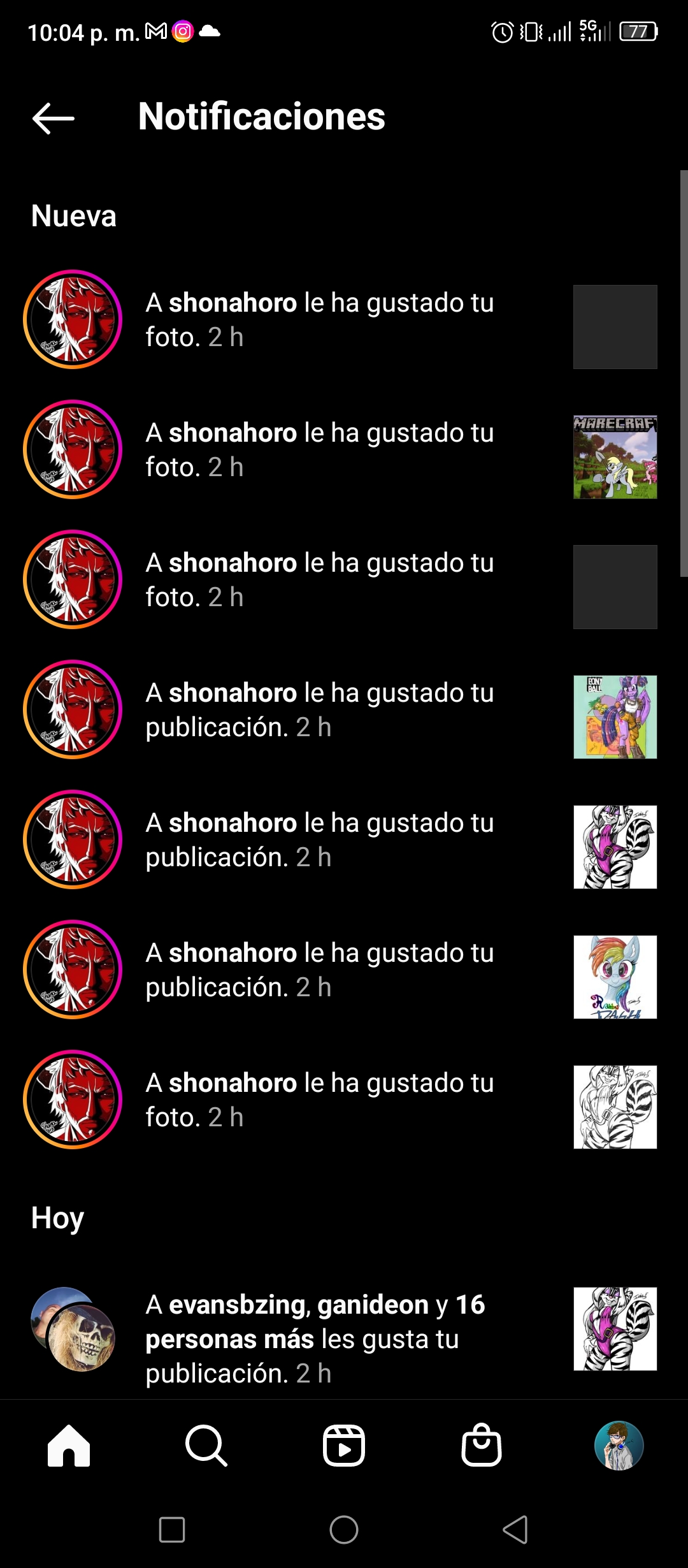The height and width of the screenshot is (1568, 688).
Task: Go back from the Notificaciones screen
Action: coord(54,118)
